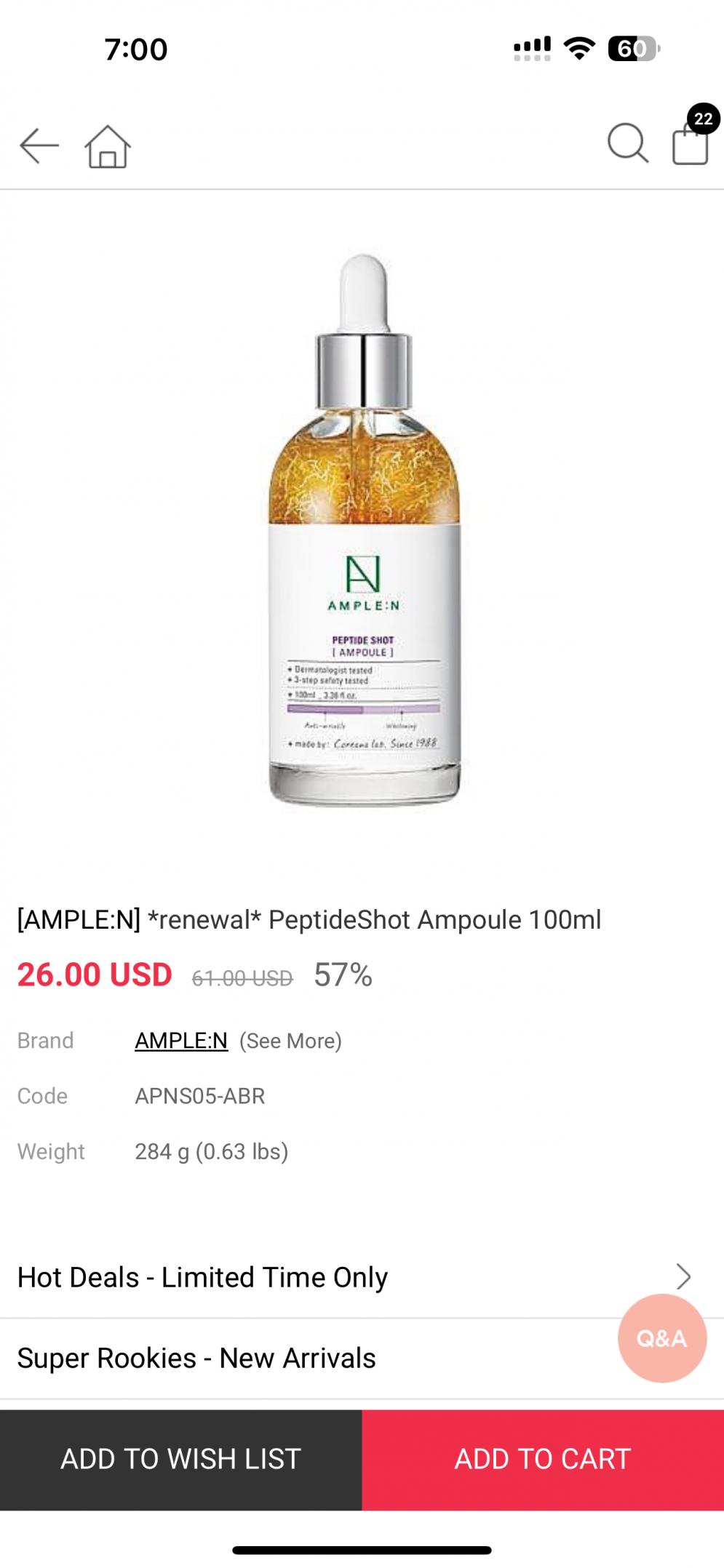Screen dimensions: 724x1568
Task: View the ampoule product image
Action: tap(363, 531)
